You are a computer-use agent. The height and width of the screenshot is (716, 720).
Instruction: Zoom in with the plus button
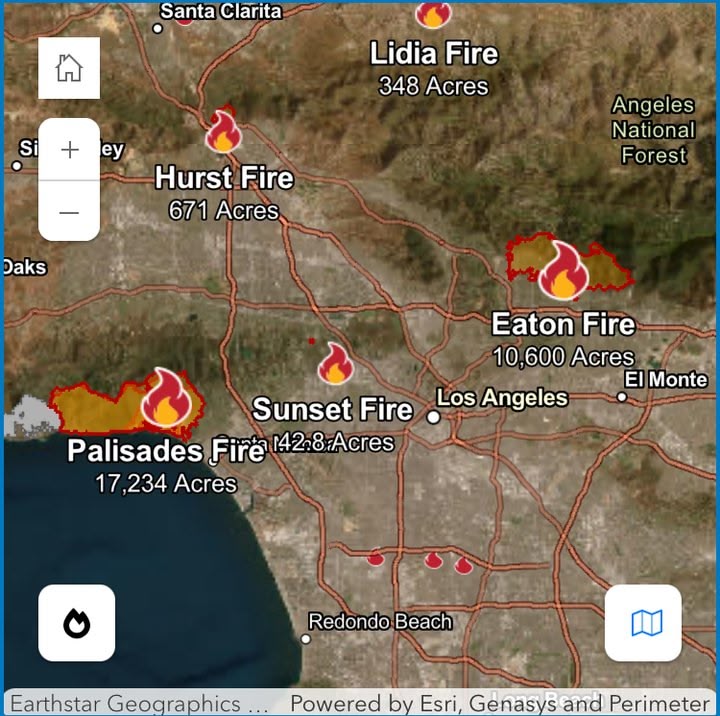pos(69,150)
